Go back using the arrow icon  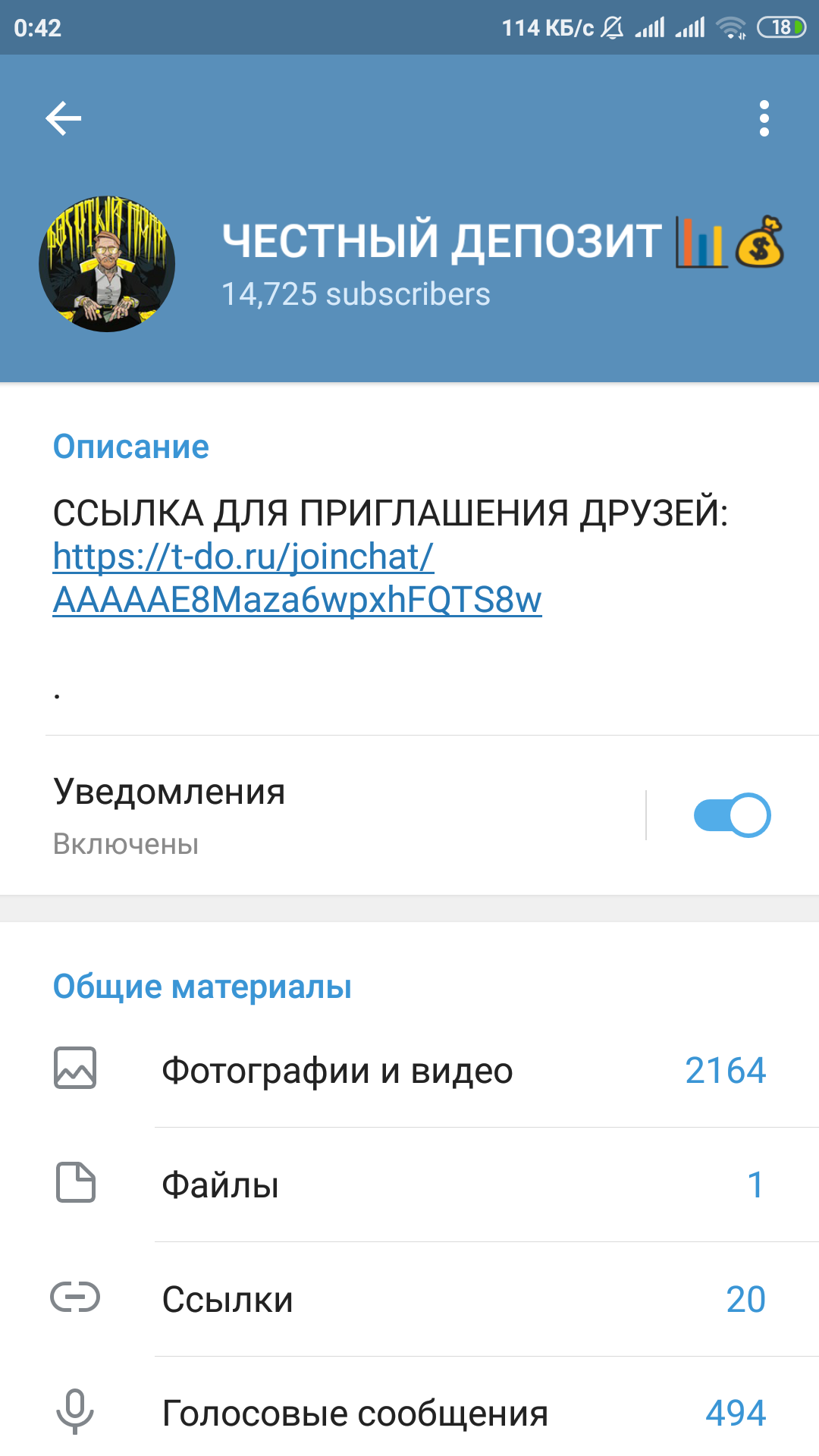point(64,118)
